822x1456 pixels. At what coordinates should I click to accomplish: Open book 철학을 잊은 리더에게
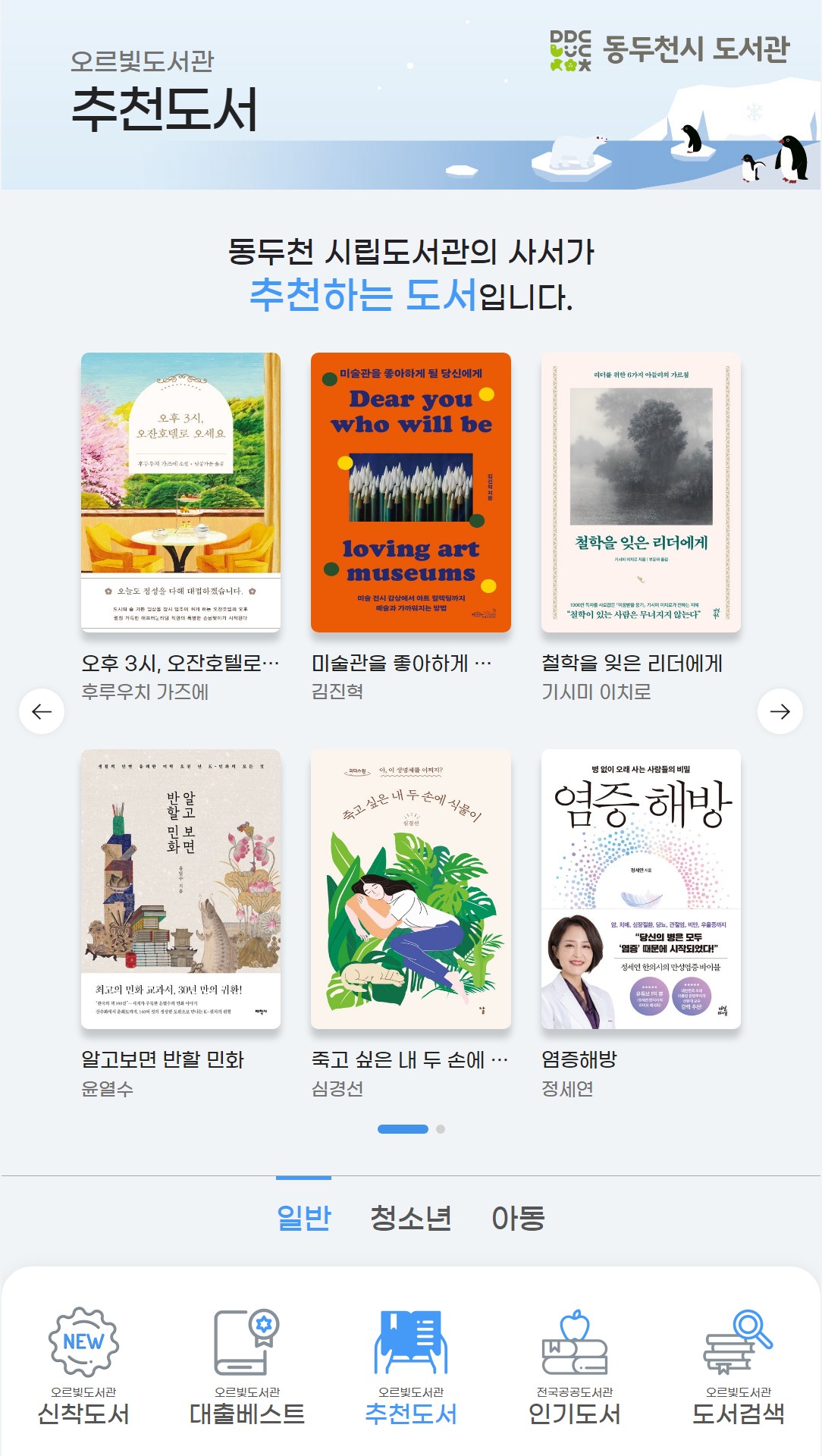pos(641,492)
